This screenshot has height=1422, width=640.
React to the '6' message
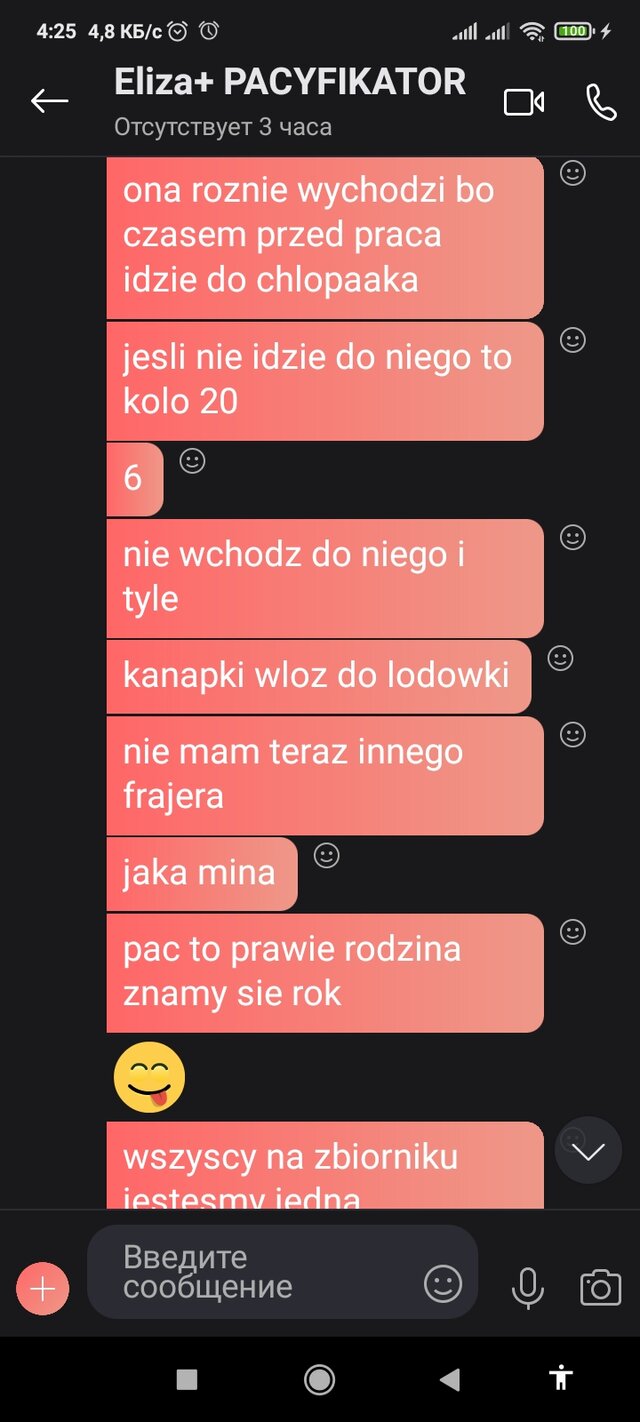[x=192, y=461]
